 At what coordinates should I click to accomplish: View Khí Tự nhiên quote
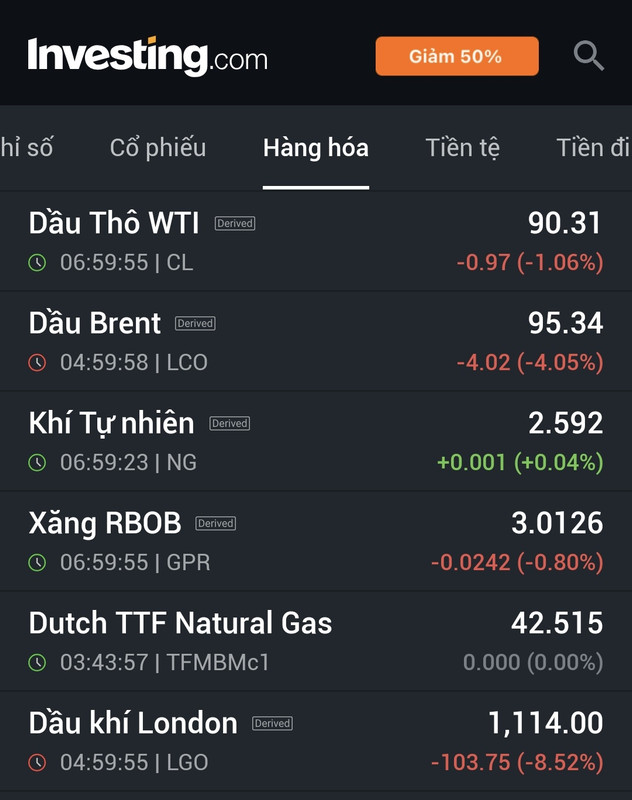(112, 423)
